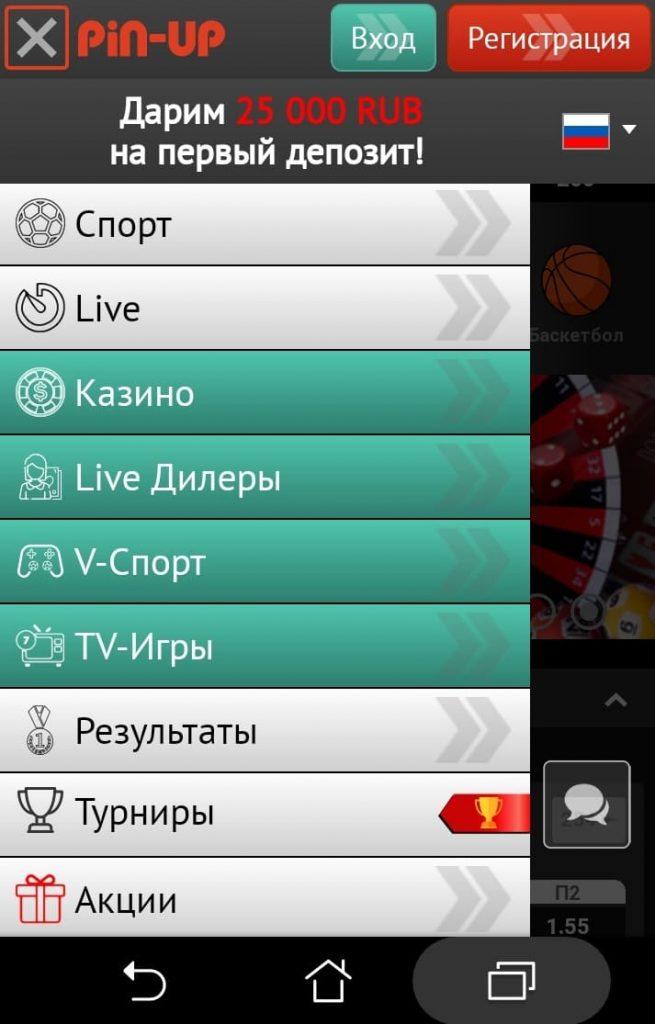This screenshot has width=655, height=1024.
Task: Go to the Live menu item
Action: tap(265, 308)
